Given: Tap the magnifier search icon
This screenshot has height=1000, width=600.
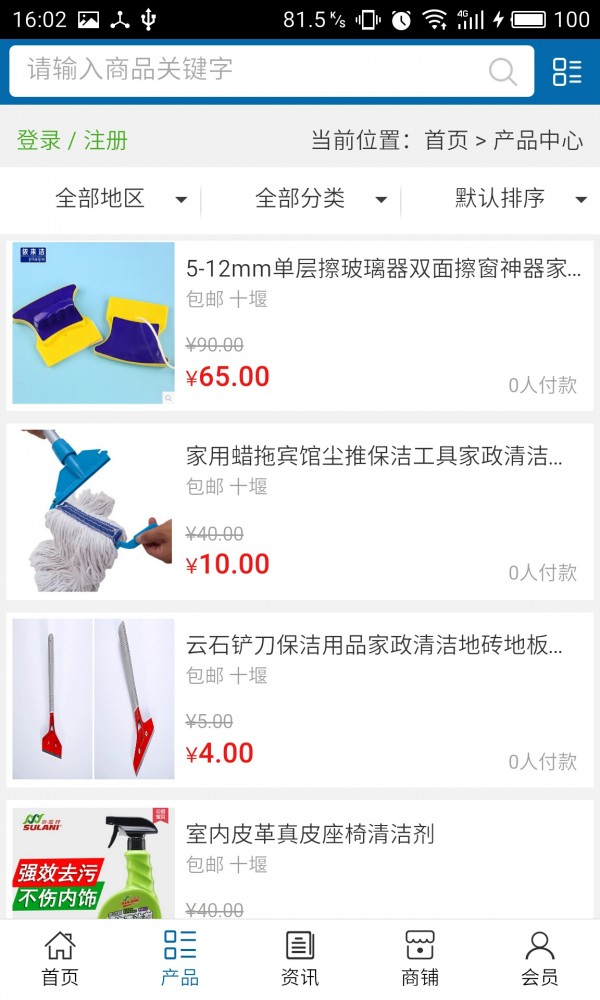Looking at the screenshot, I should tap(502, 71).
